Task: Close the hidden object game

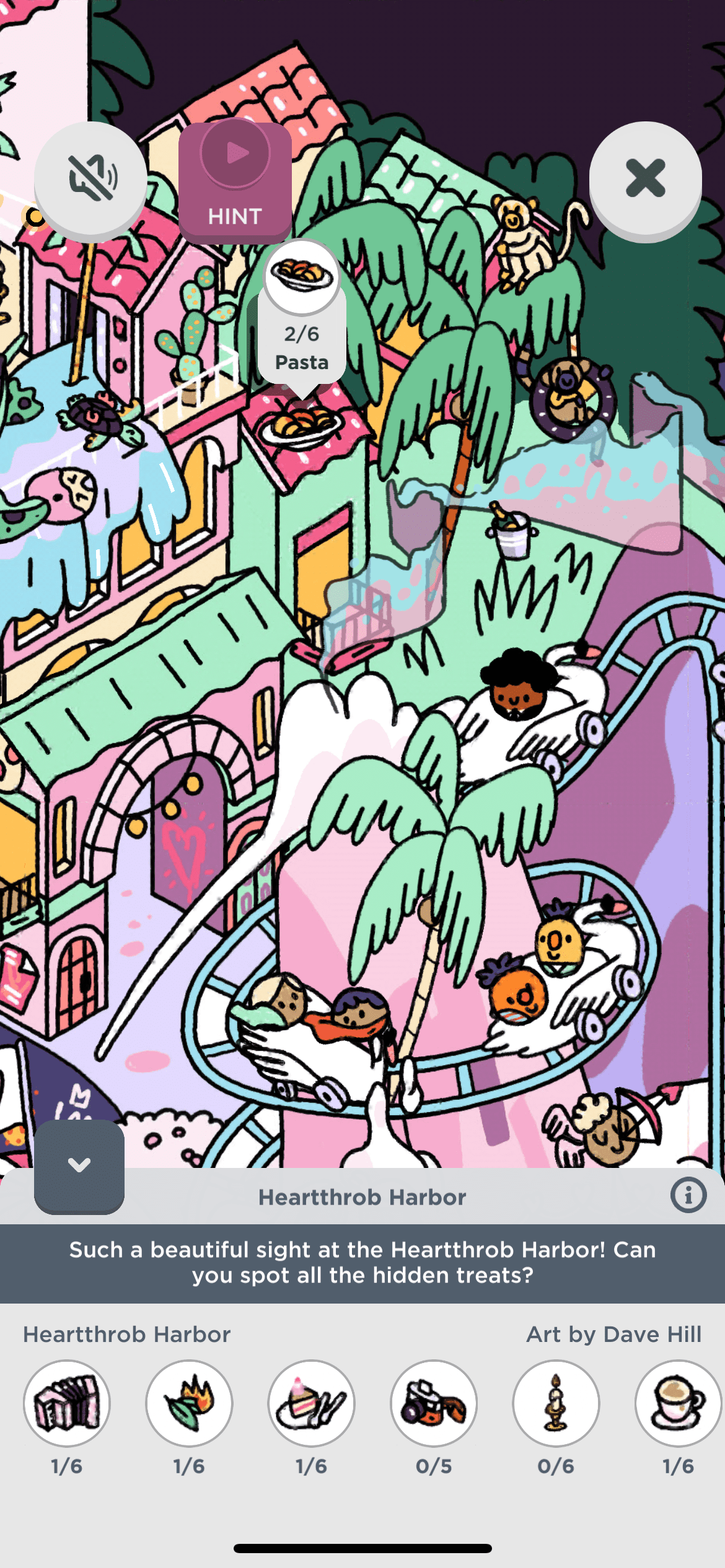Action: (645, 179)
